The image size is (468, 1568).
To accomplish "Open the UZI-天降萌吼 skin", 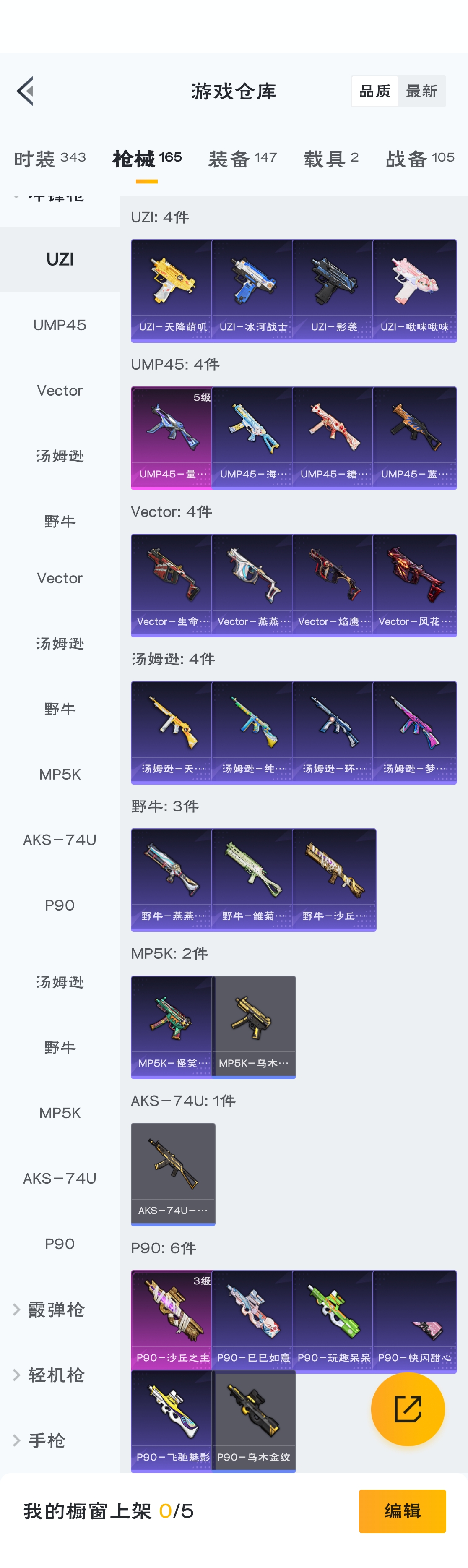I will [172, 290].
